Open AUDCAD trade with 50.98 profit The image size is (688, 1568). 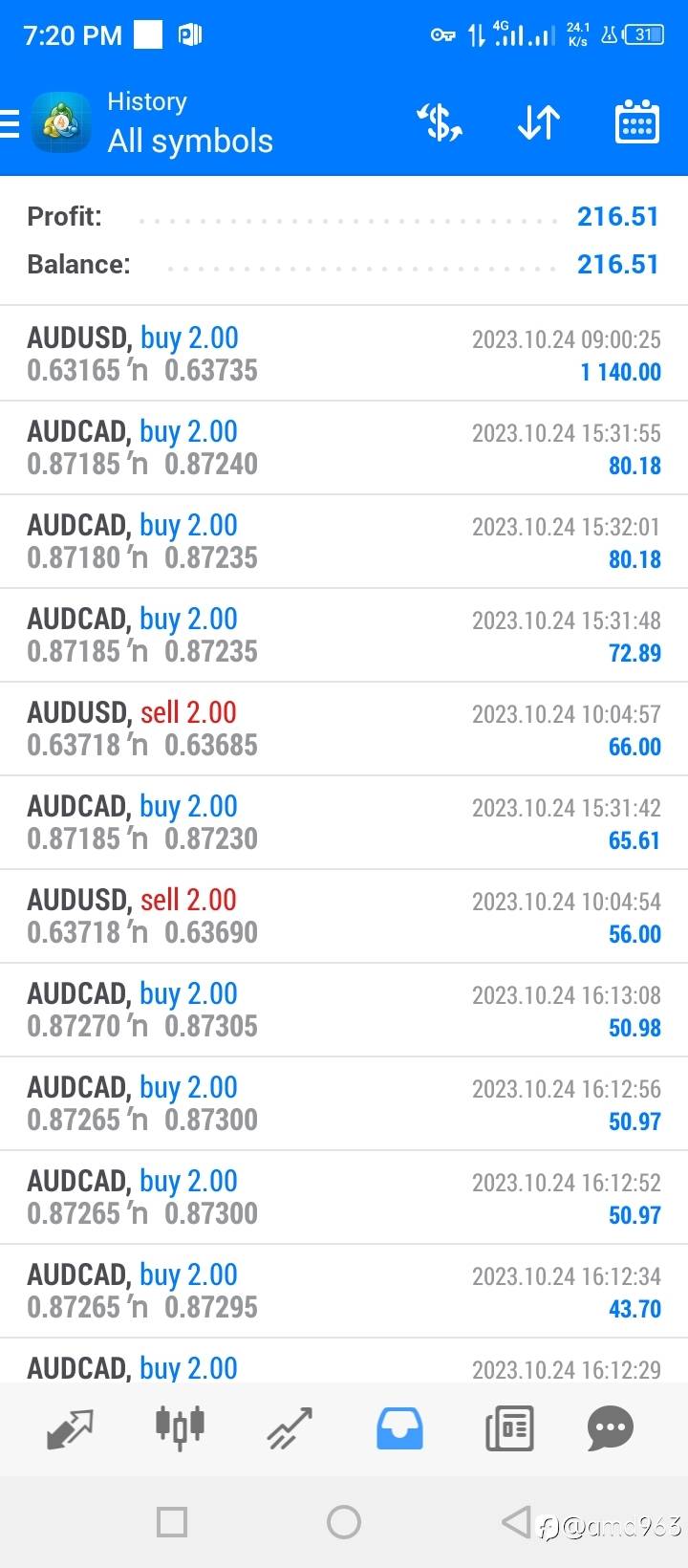[x=344, y=1010]
